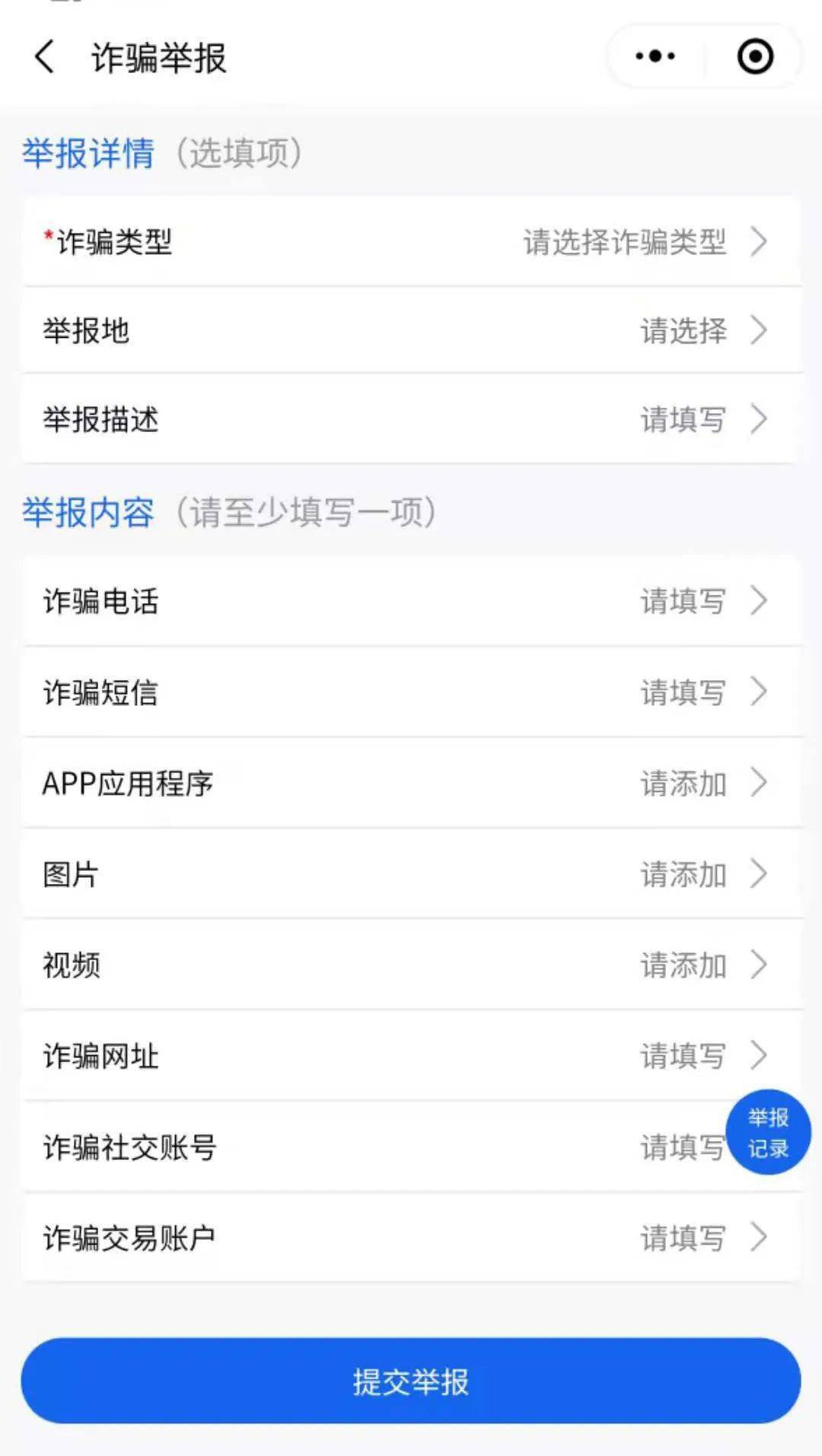The image size is (822, 1456).
Task: Tap 诈骗交易账户 to enter account details
Action: coord(411,1238)
